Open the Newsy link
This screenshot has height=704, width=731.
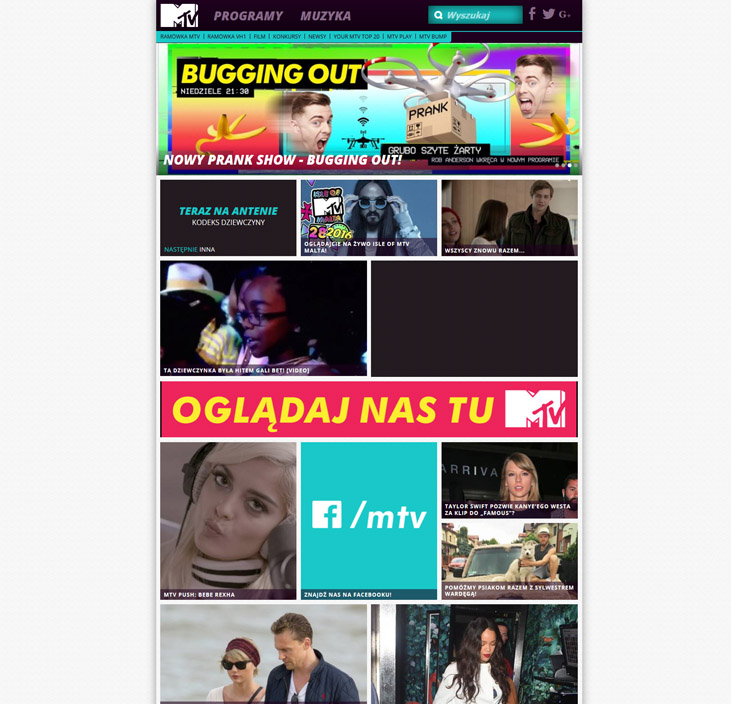click(x=317, y=37)
